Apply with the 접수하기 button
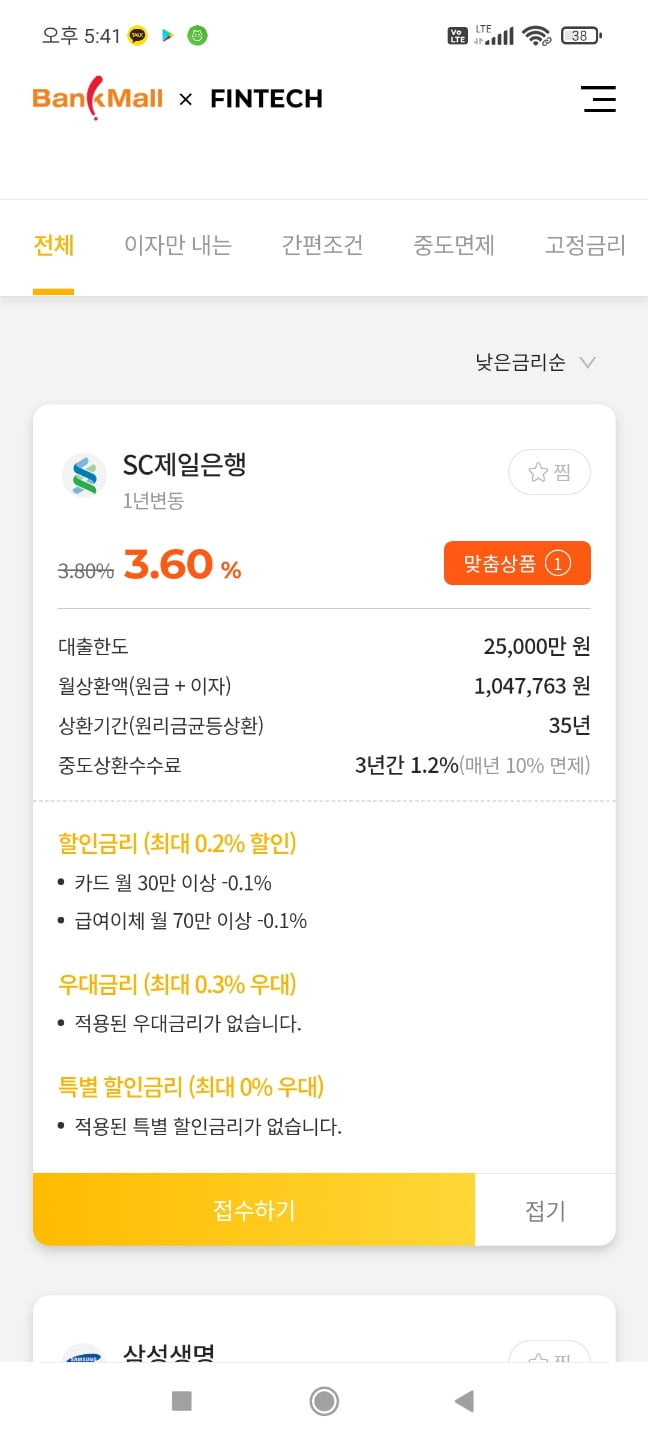Image resolution: width=648 pixels, height=1440 pixels. click(x=254, y=1210)
